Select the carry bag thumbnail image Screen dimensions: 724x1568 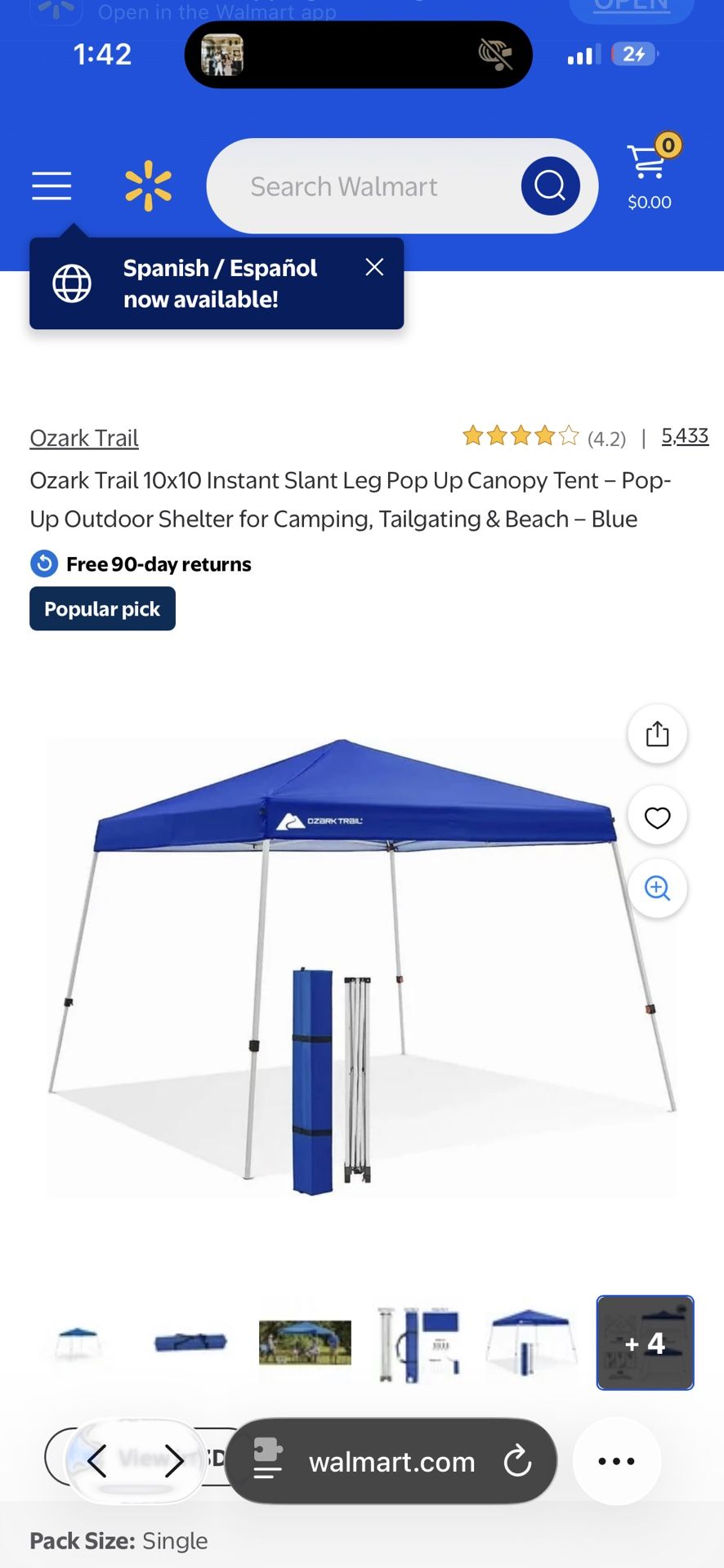click(x=190, y=1343)
